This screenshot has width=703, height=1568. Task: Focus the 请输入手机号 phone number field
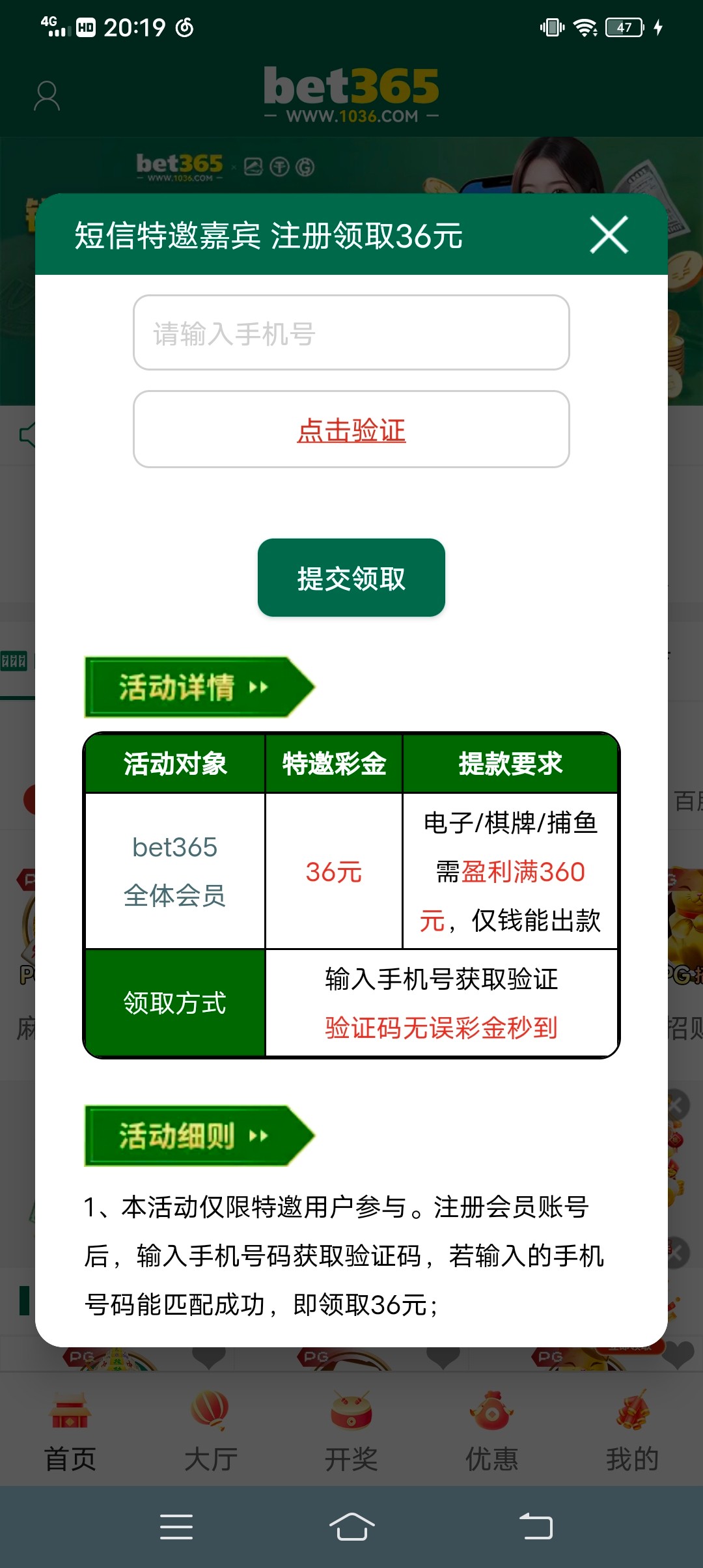[351, 333]
